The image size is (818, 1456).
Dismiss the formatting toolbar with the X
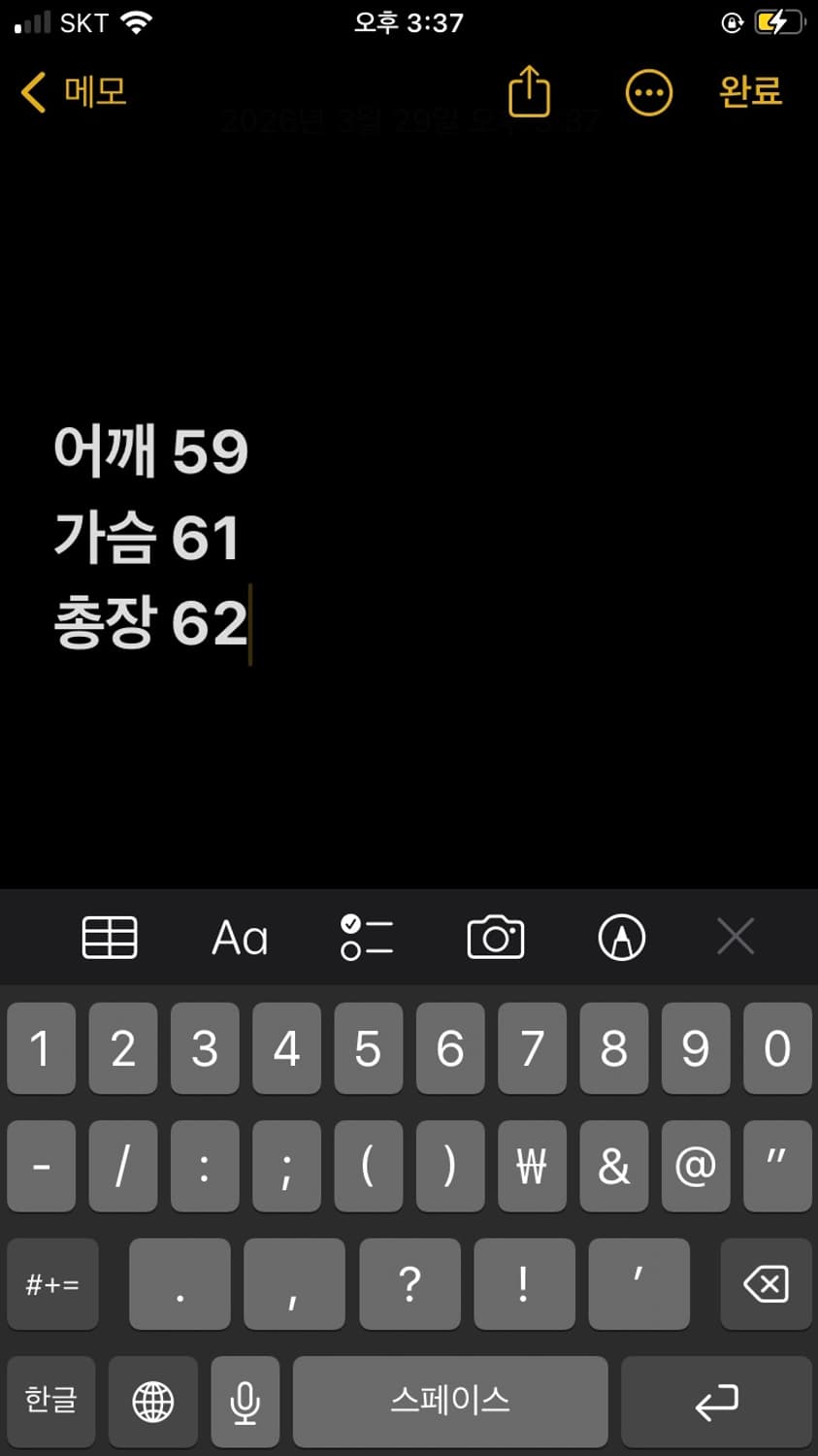coord(735,936)
